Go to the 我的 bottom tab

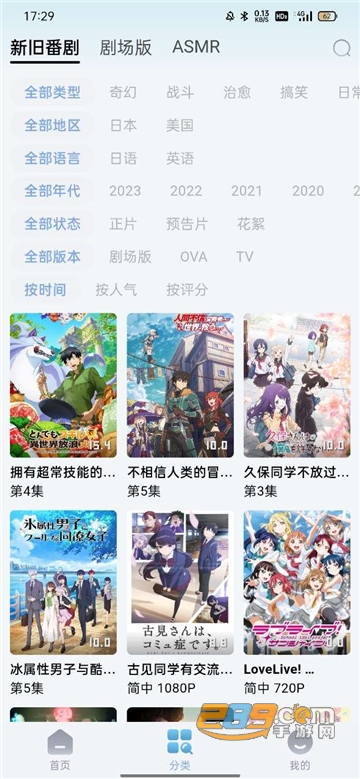300,750
